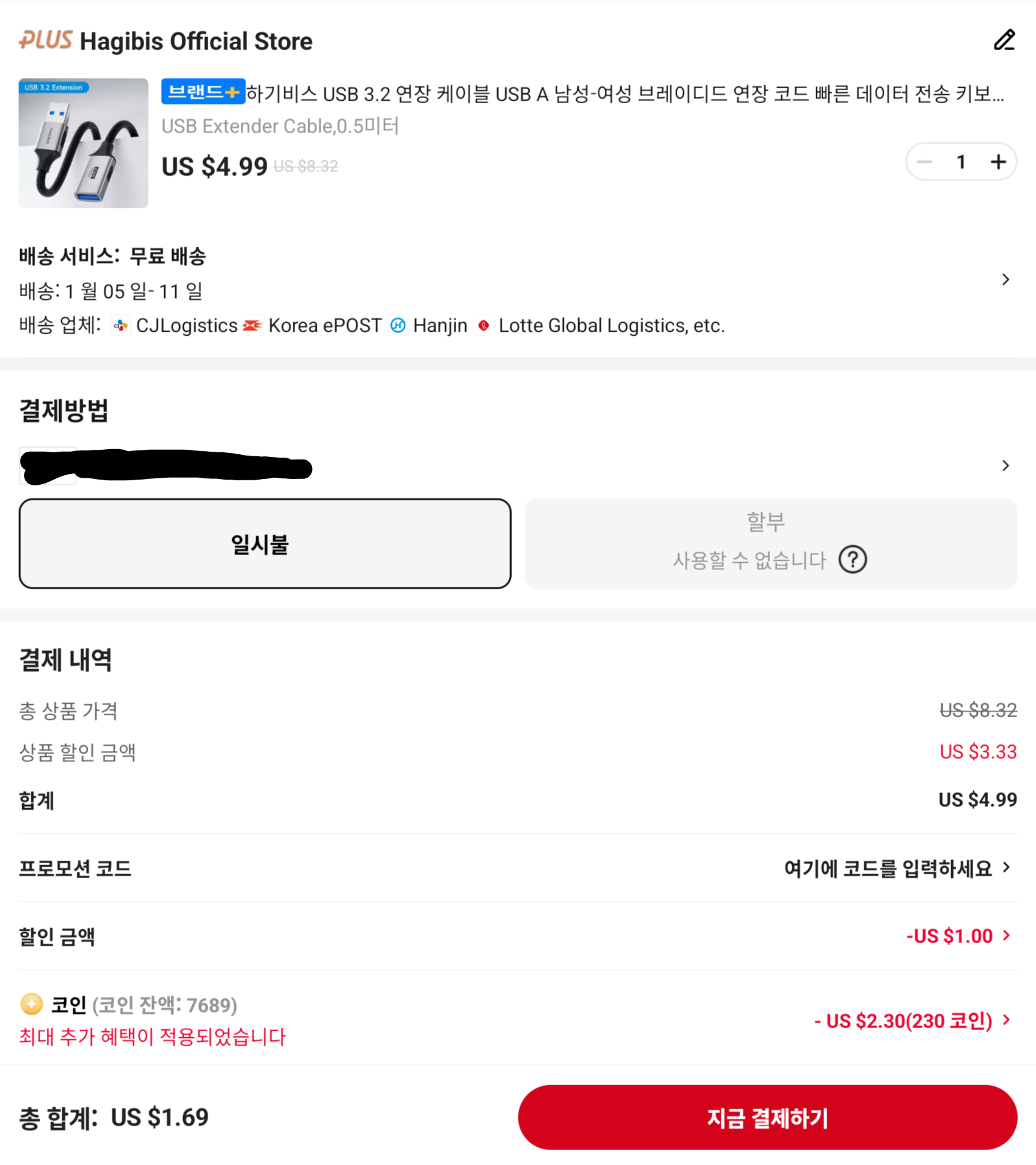Expand the 할인 금액 discount details
Screen dimensions: 1036x1165
1007,936
